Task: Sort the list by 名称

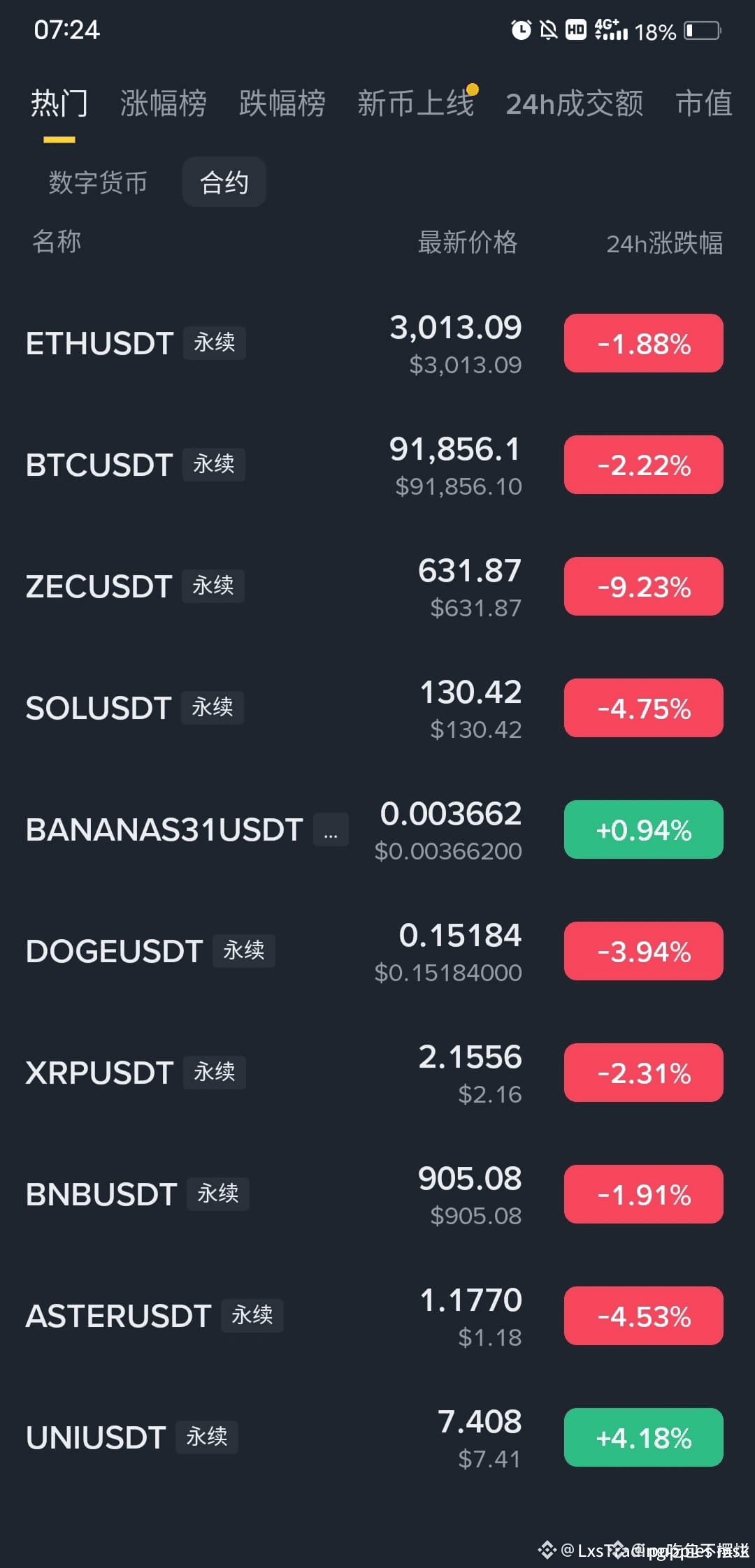Action: click(x=57, y=242)
